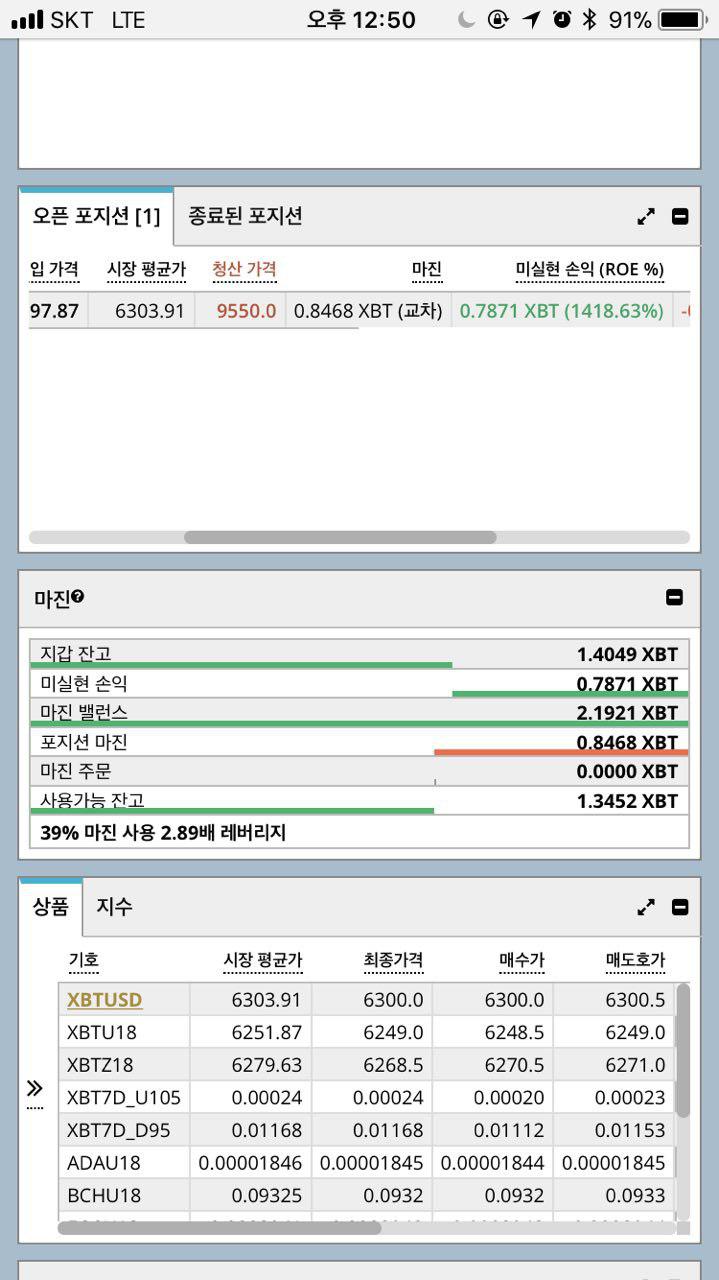Open the XBTUSD instrument link
The height and width of the screenshot is (1280, 719).
point(104,1000)
